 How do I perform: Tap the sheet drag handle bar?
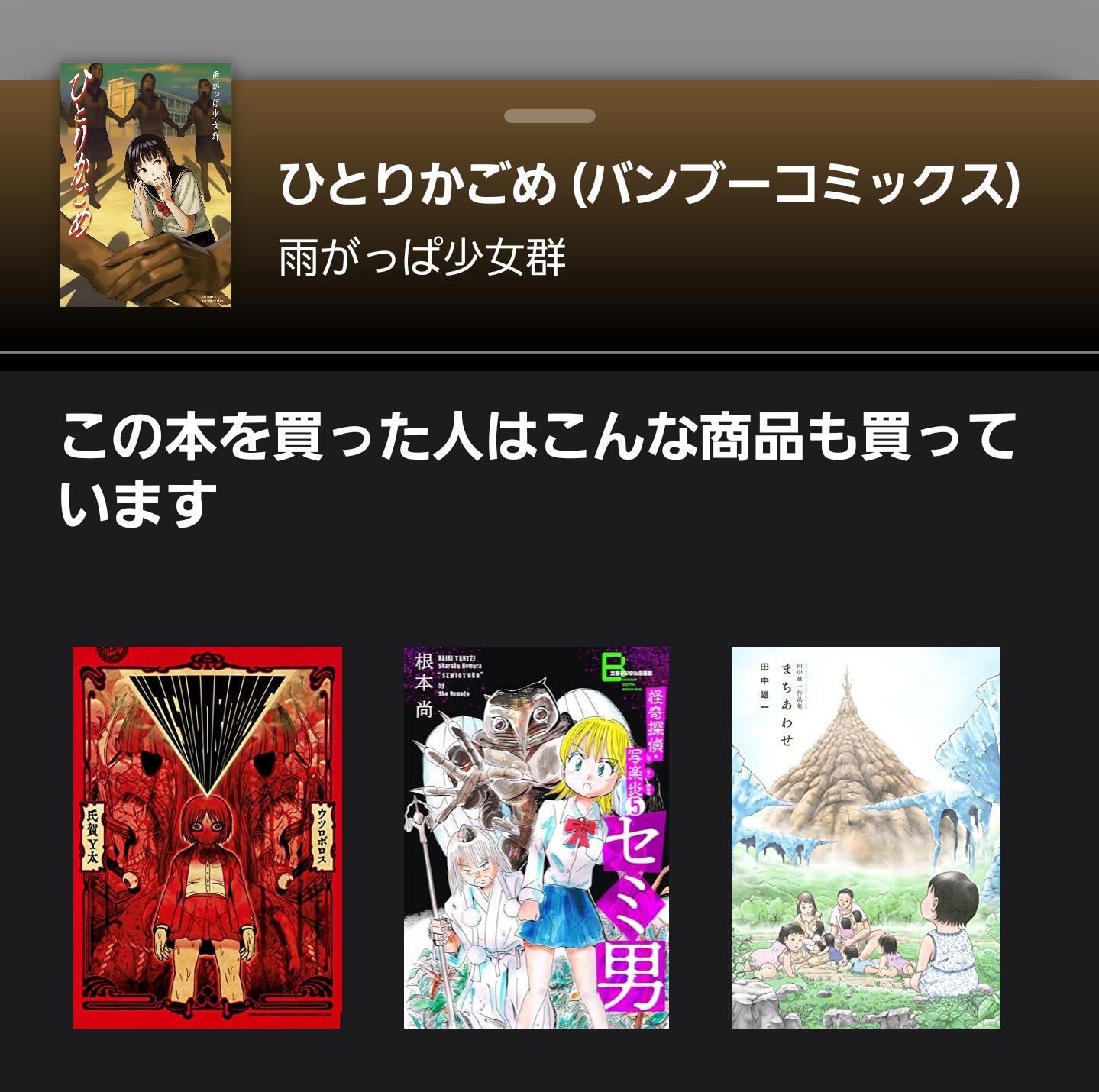[x=549, y=116]
